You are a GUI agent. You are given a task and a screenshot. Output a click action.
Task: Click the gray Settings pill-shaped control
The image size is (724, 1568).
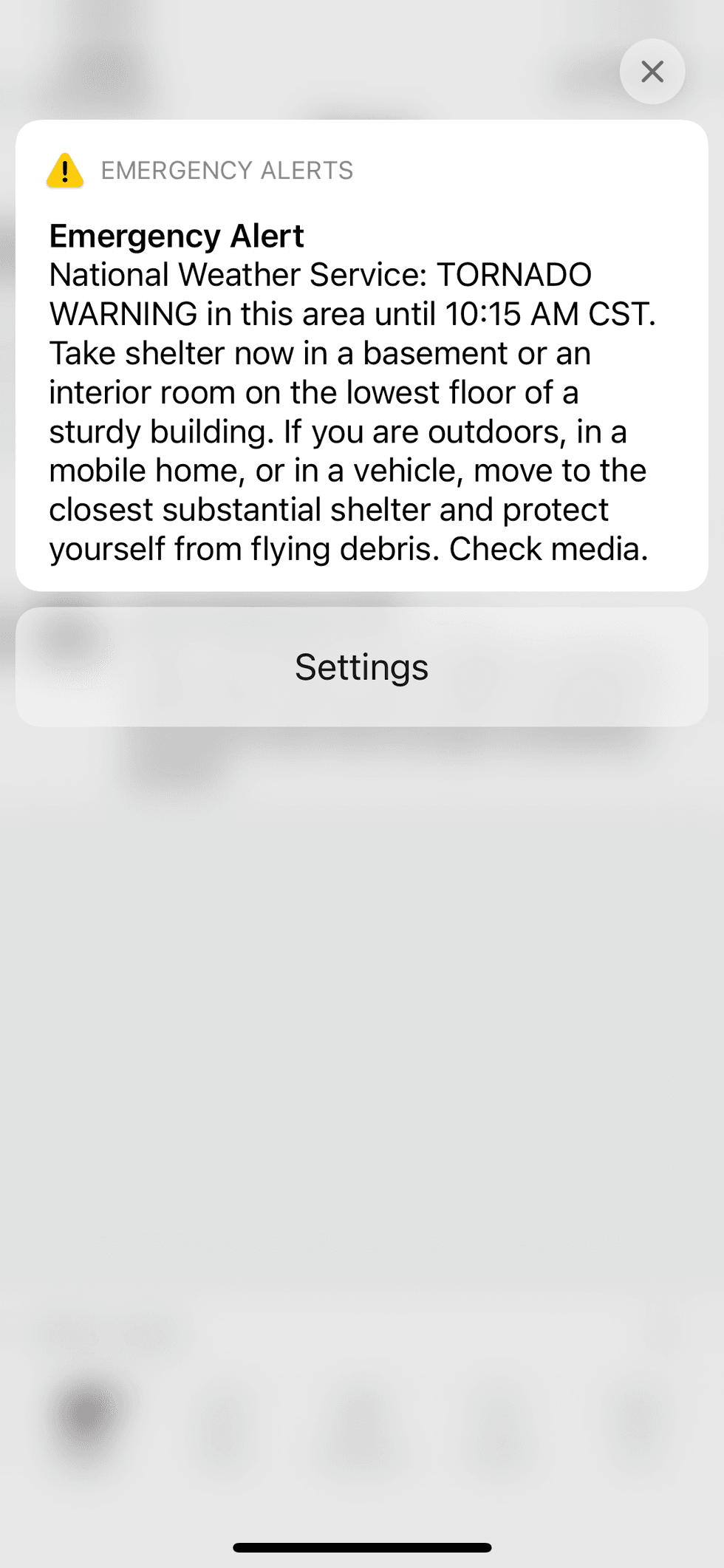361,666
